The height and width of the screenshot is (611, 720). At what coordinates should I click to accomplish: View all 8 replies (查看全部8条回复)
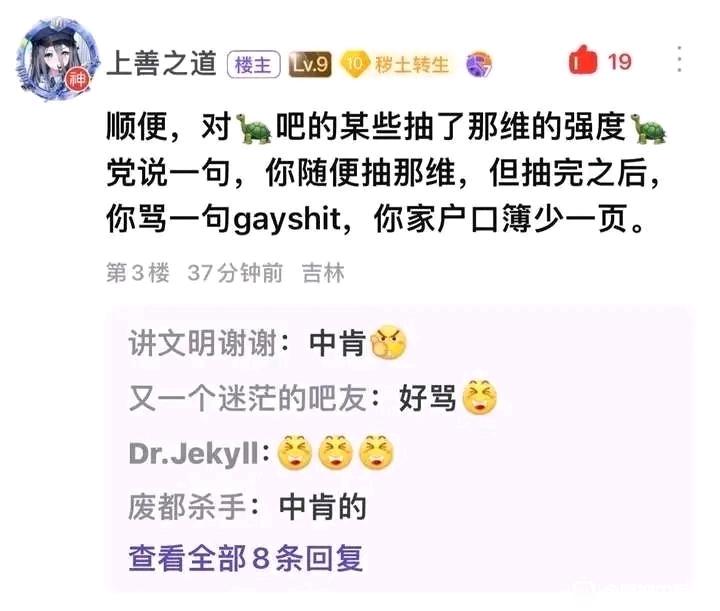[245, 557]
